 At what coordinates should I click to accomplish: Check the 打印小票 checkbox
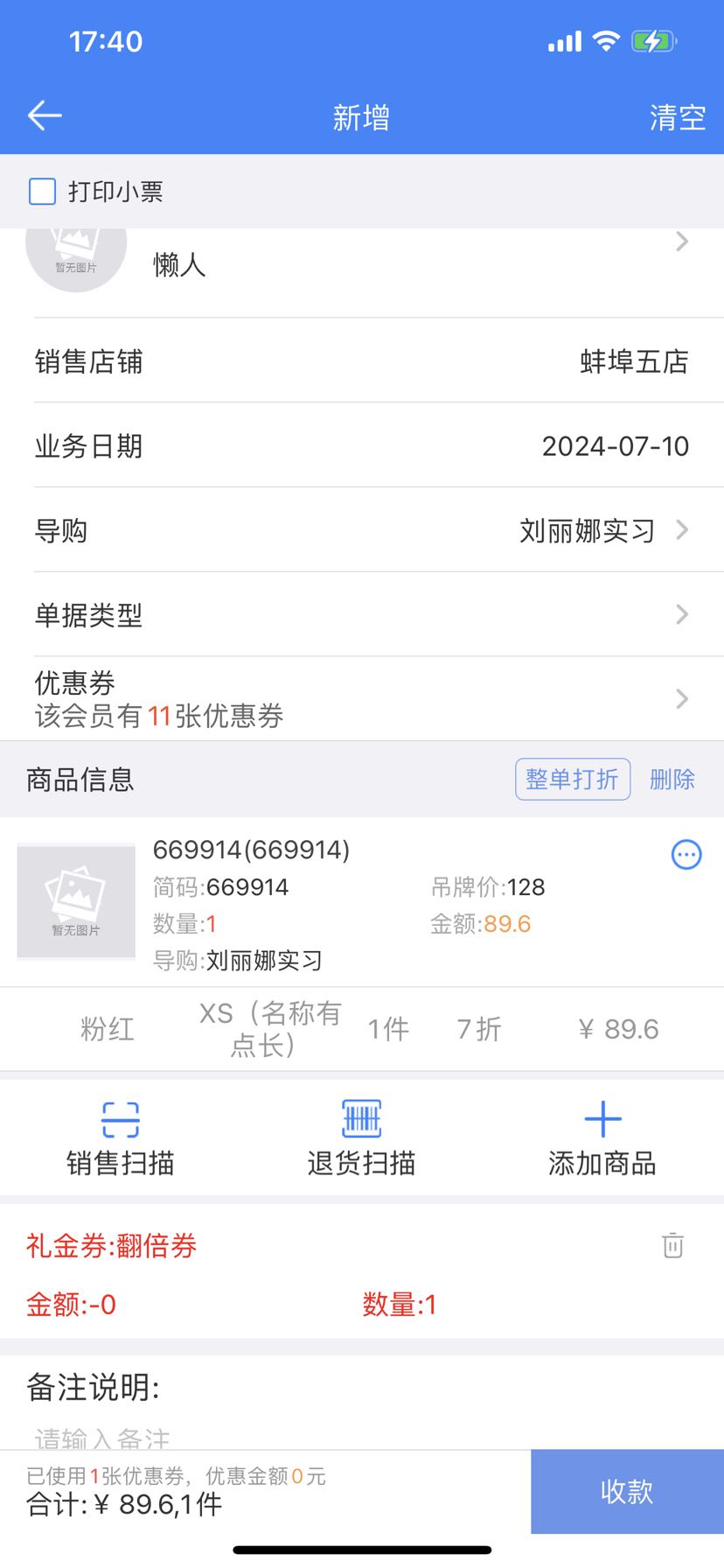coord(43,192)
